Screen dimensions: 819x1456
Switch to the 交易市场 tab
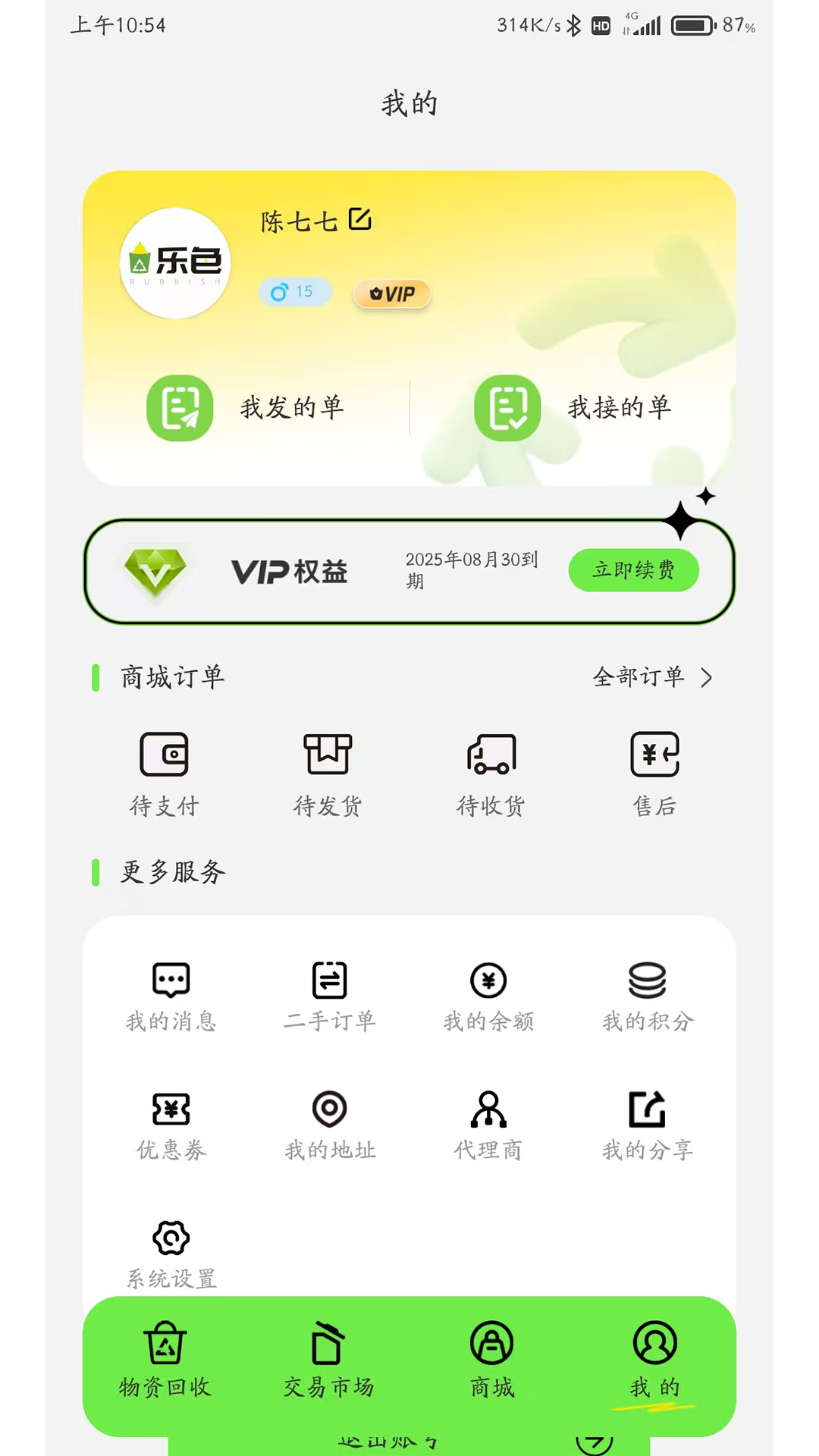pyautogui.click(x=328, y=1361)
